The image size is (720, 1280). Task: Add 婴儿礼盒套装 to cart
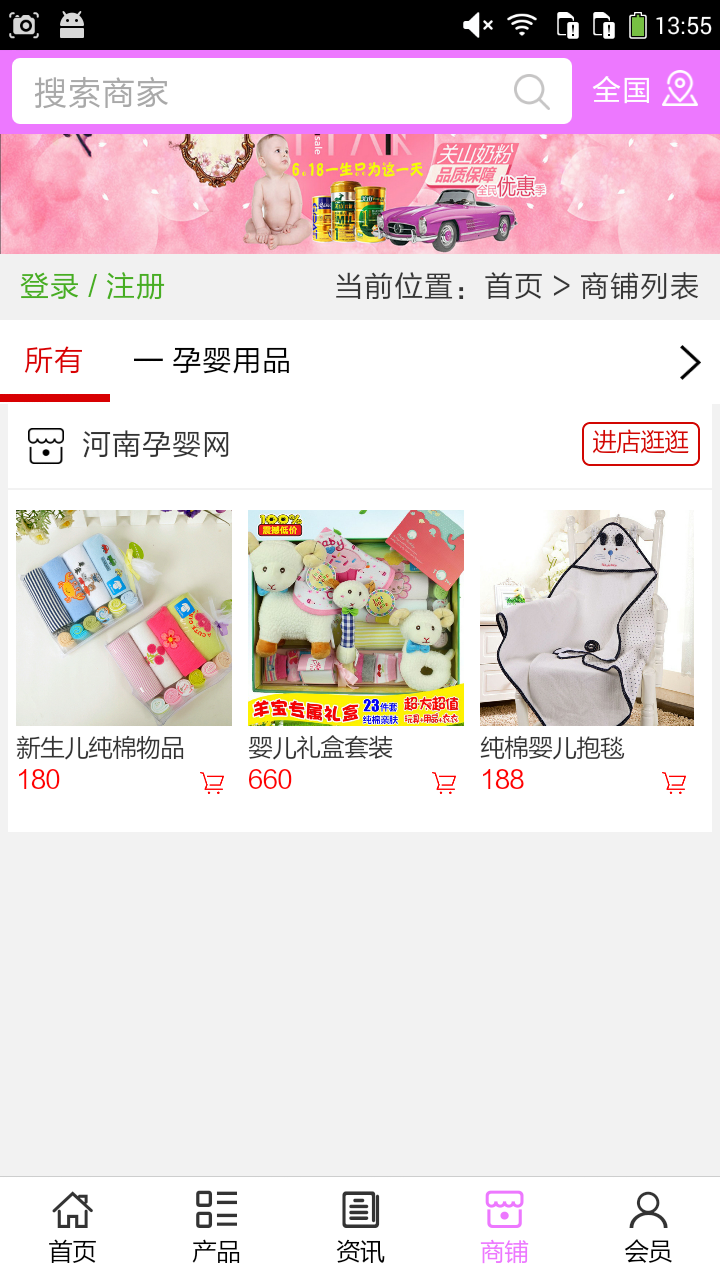point(444,783)
